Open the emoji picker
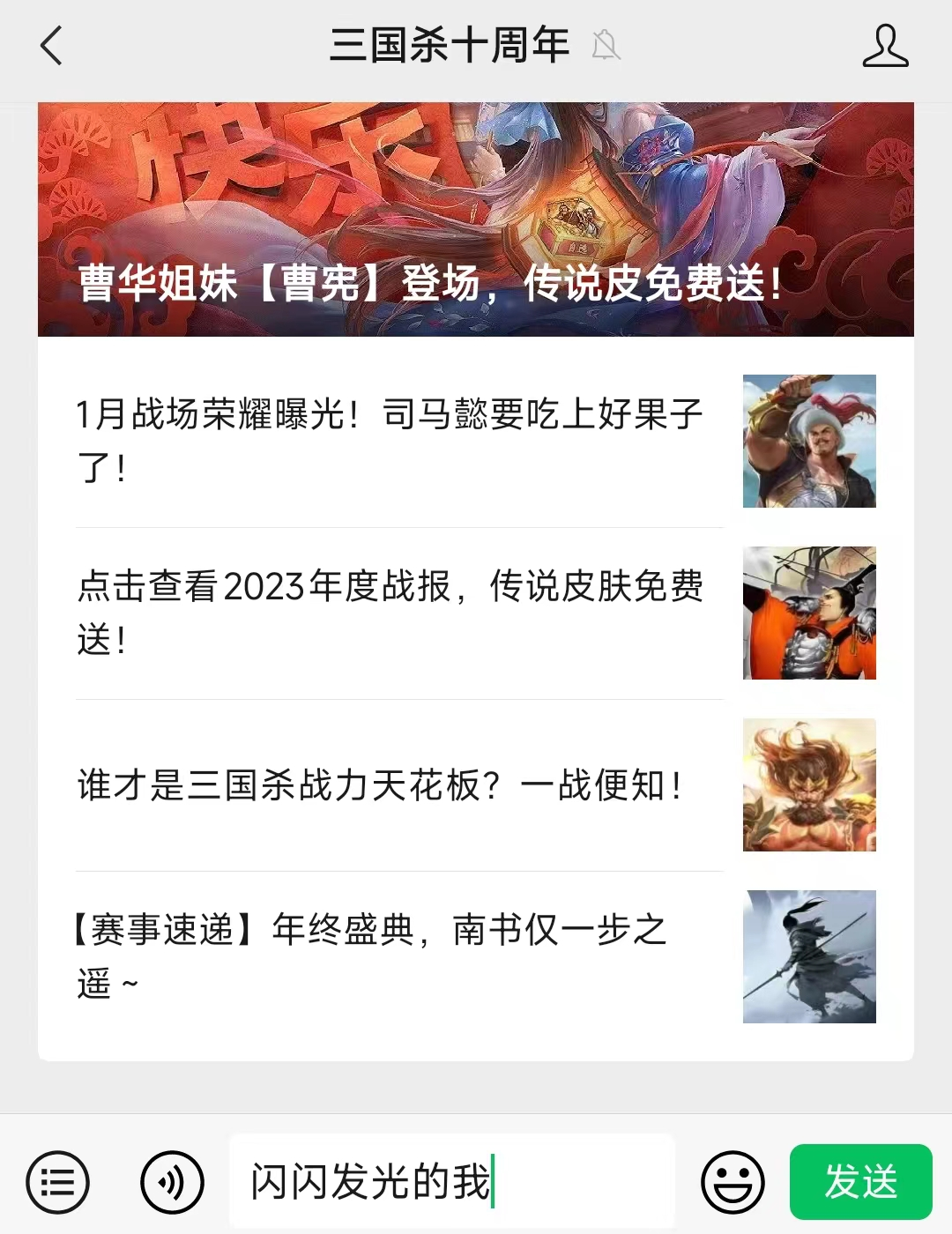 pyautogui.click(x=733, y=1182)
